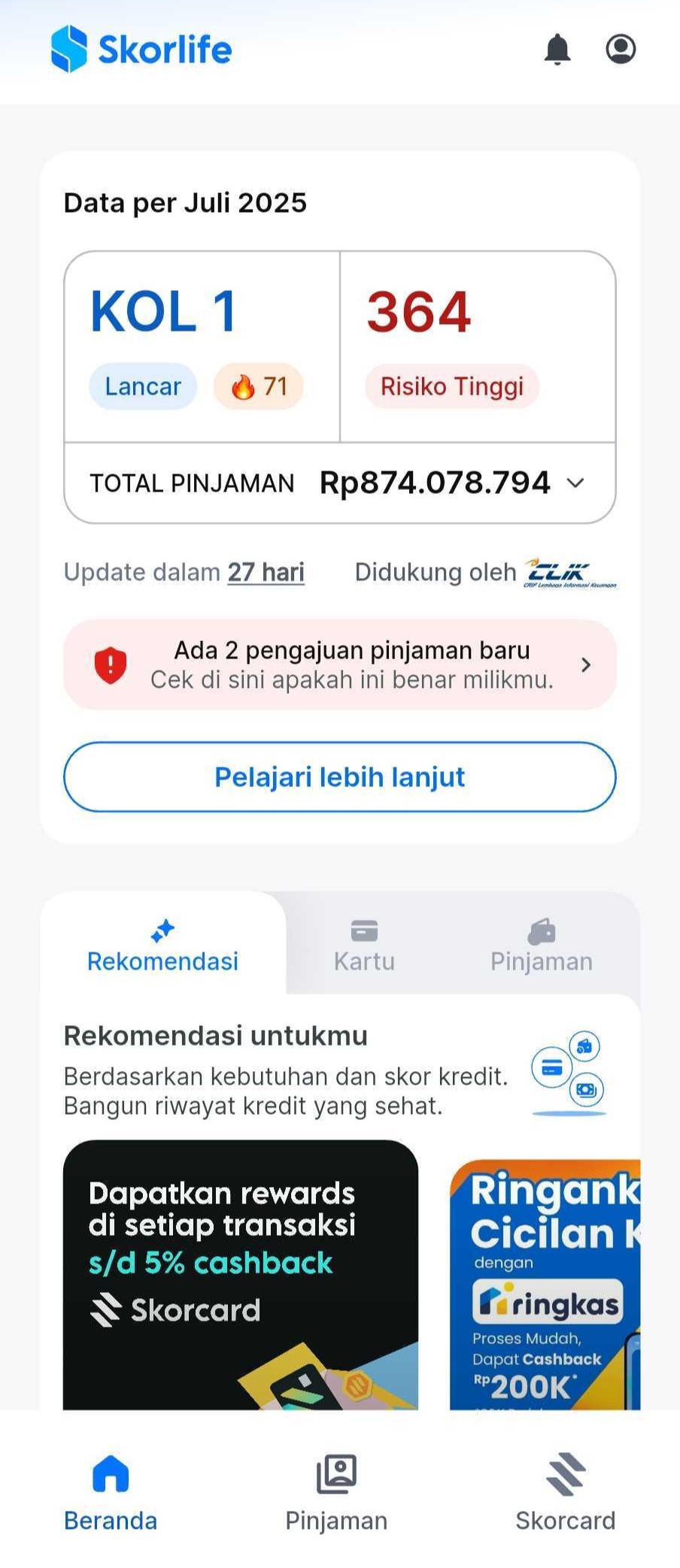Image resolution: width=680 pixels, height=1568 pixels.
Task: Open the profile account icon
Action: [x=621, y=50]
